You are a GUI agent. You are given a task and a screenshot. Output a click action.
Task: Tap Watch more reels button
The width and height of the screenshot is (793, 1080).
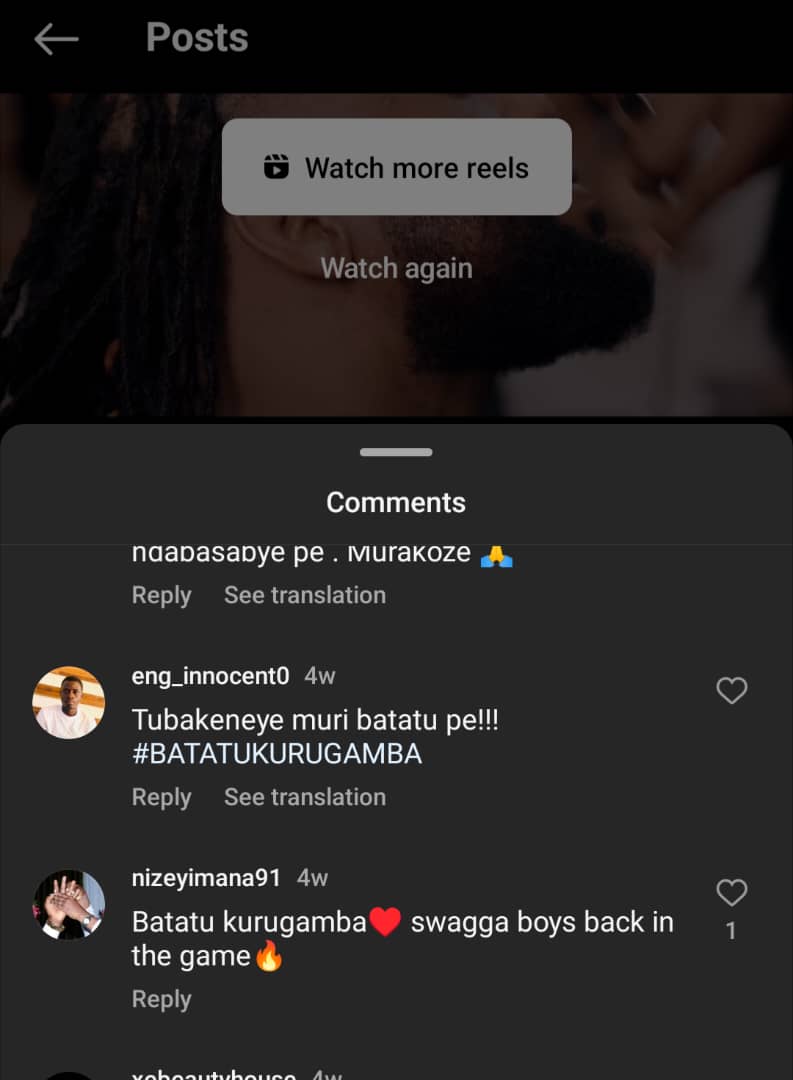click(397, 167)
